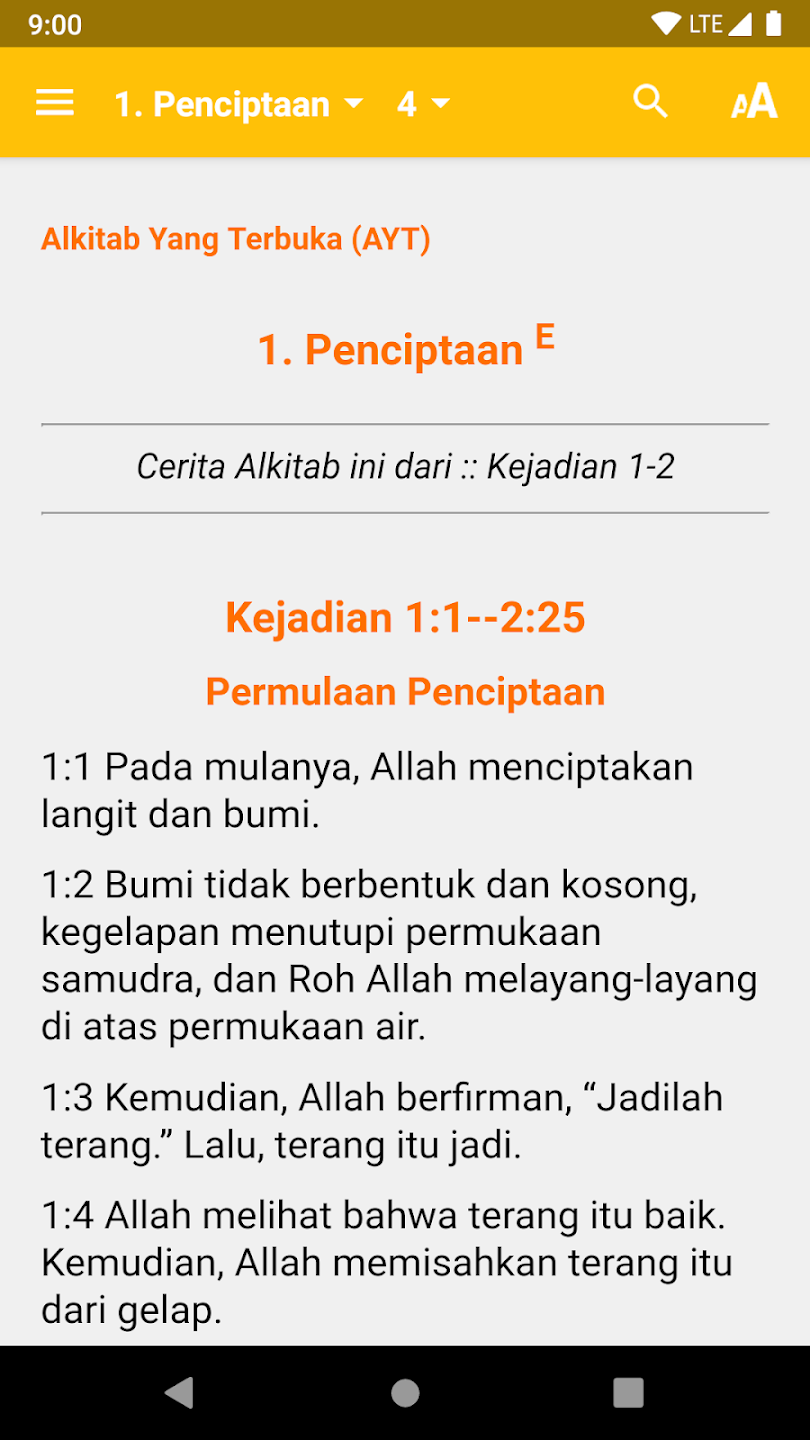Search the Bible text
810x1440 pixels.
coord(650,102)
